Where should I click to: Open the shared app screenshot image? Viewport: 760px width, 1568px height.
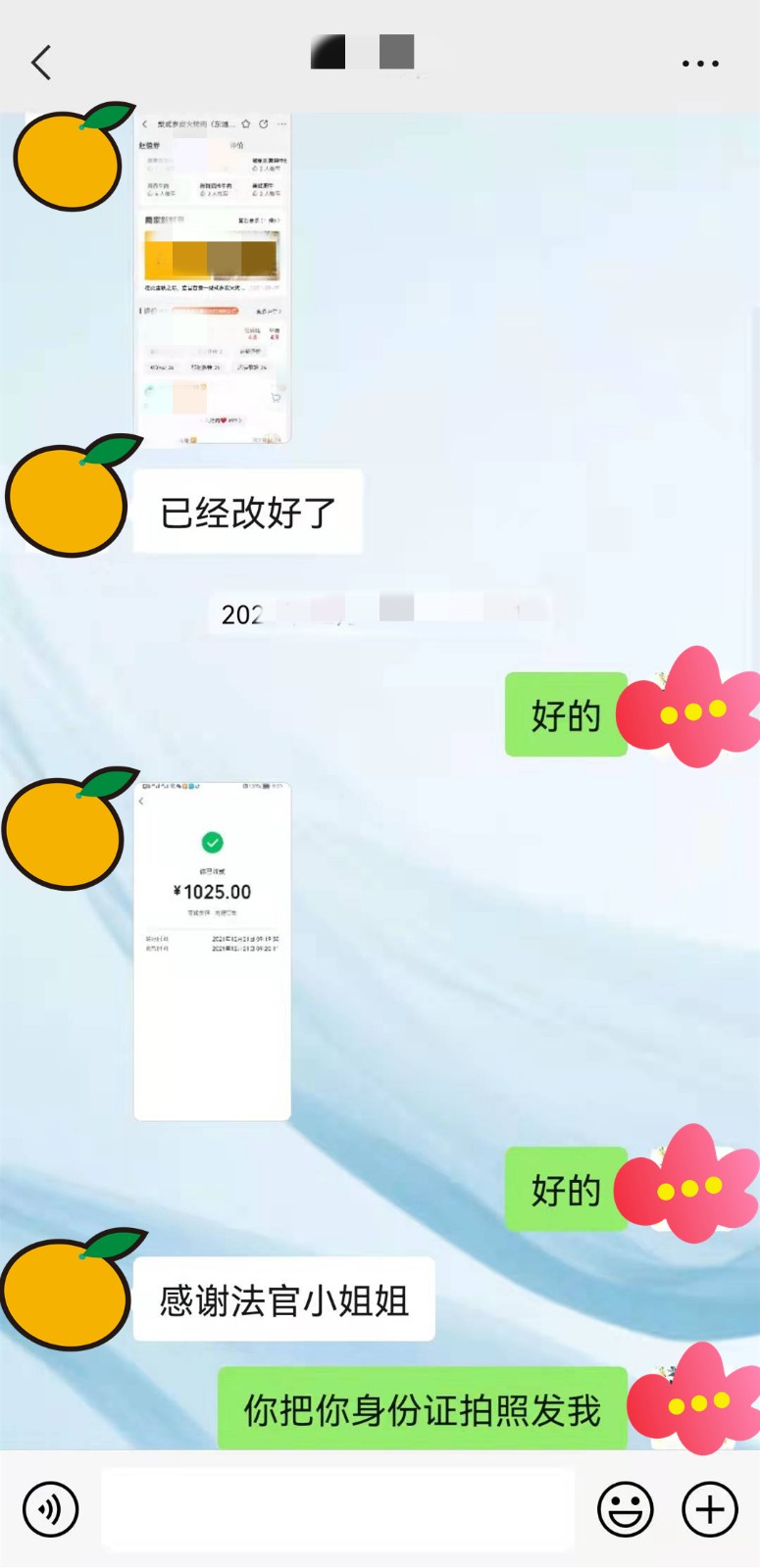click(213, 279)
